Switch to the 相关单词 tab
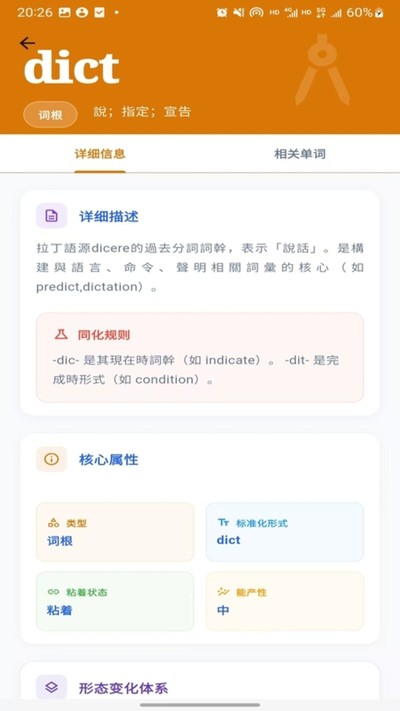 300,154
